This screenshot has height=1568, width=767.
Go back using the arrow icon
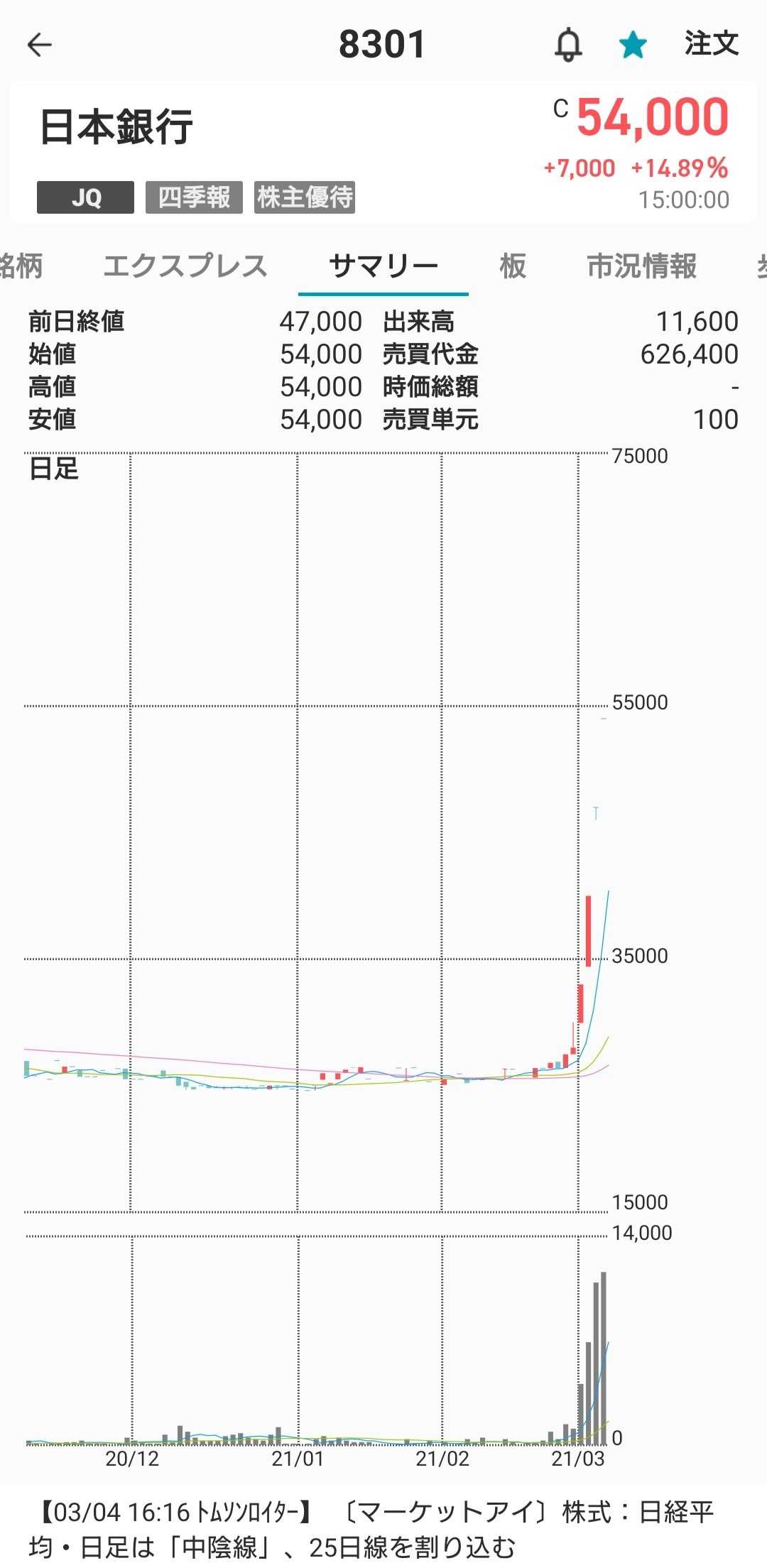(40, 45)
